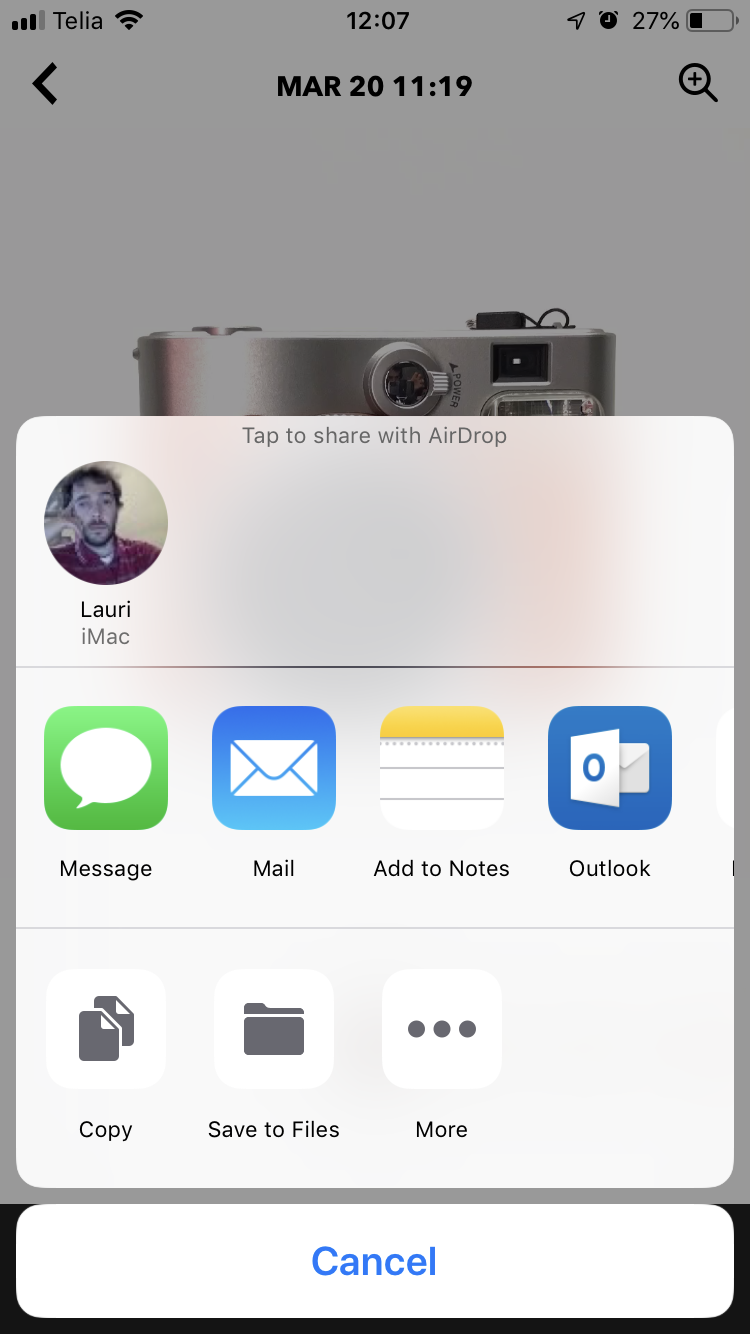This screenshot has height=1334, width=750.
Task: Cancel the share sheet
Action: click(x=375, y=1261)
